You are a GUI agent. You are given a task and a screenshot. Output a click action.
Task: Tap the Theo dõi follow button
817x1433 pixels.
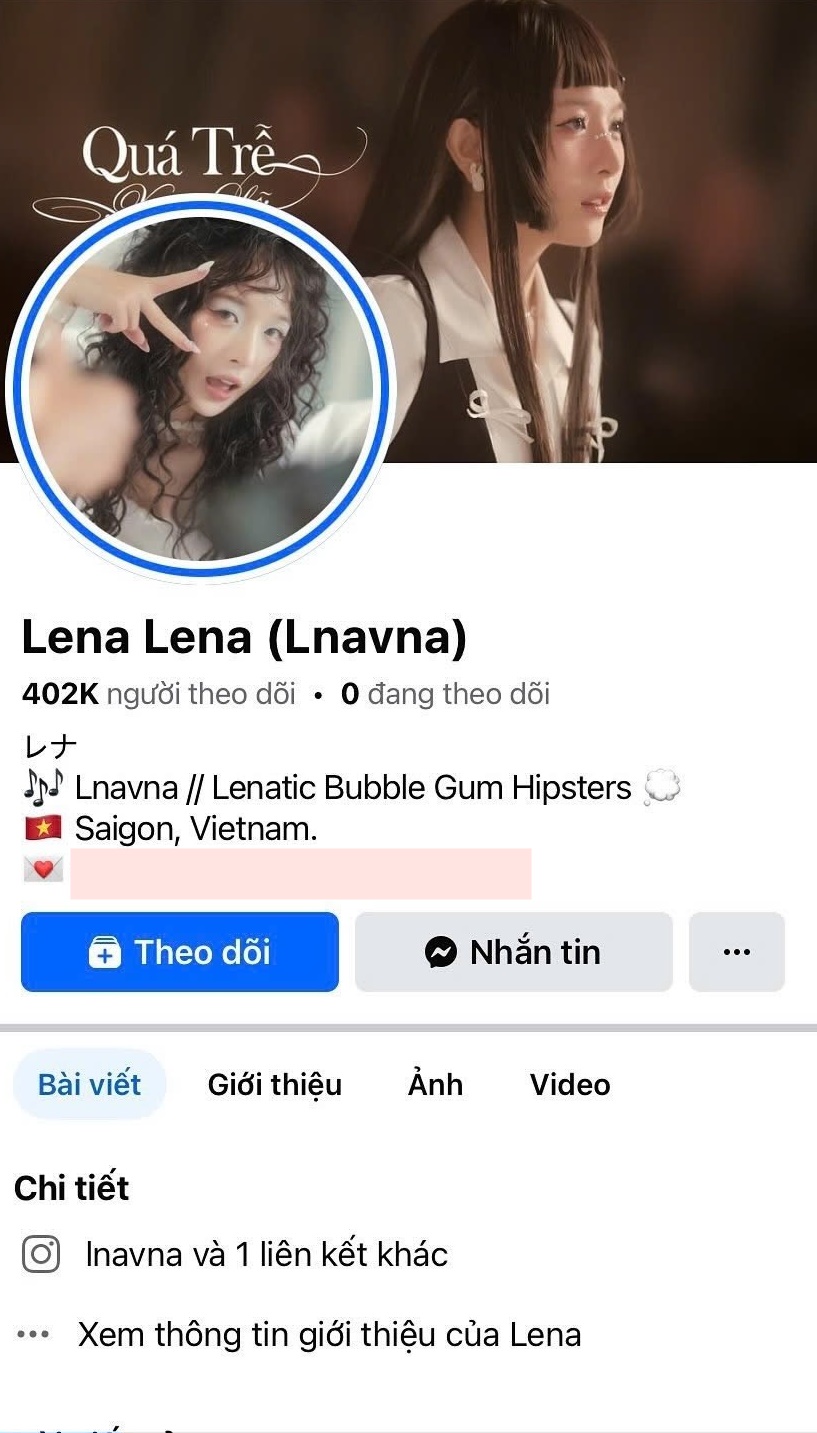tap(180, 952)
